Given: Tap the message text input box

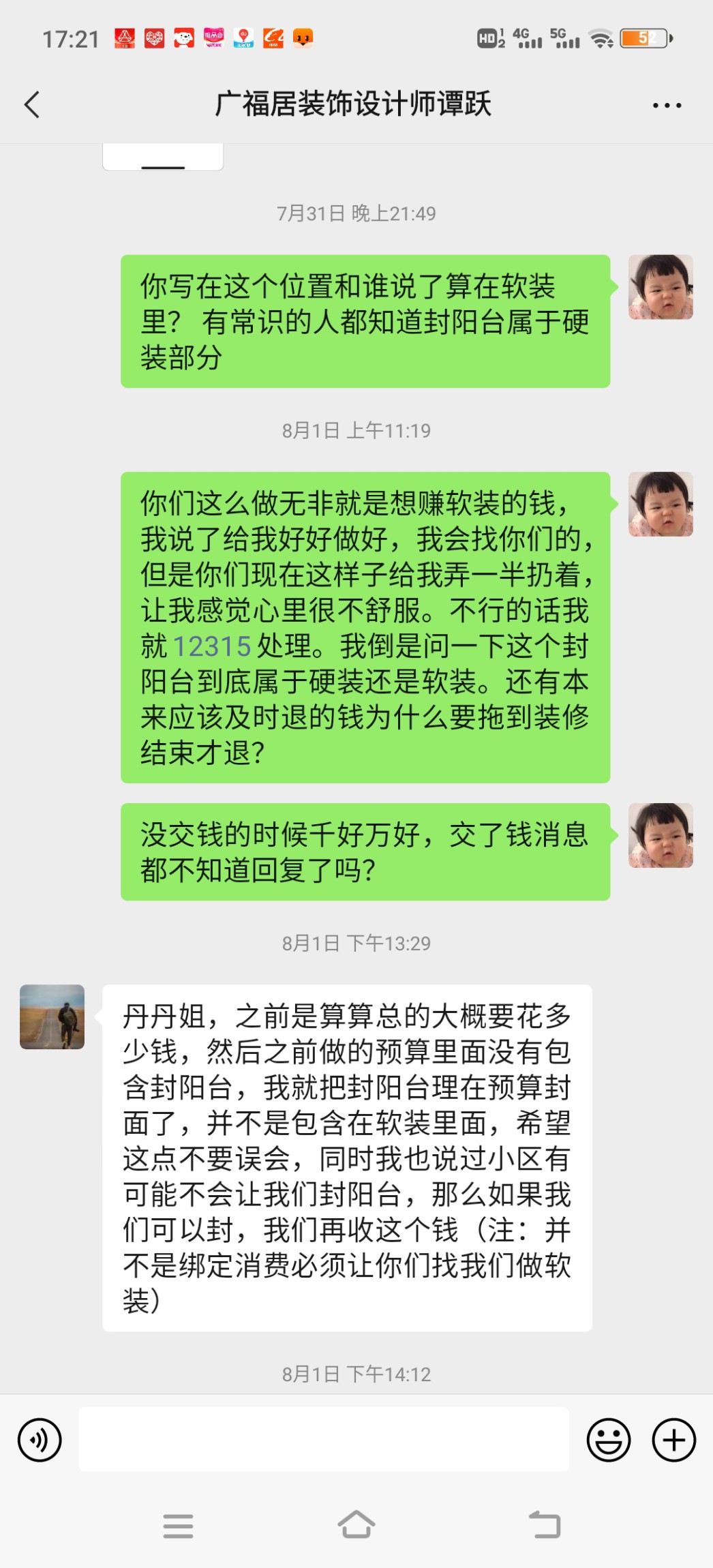Looking at the screenshot, I should [x=323, y=1439].
